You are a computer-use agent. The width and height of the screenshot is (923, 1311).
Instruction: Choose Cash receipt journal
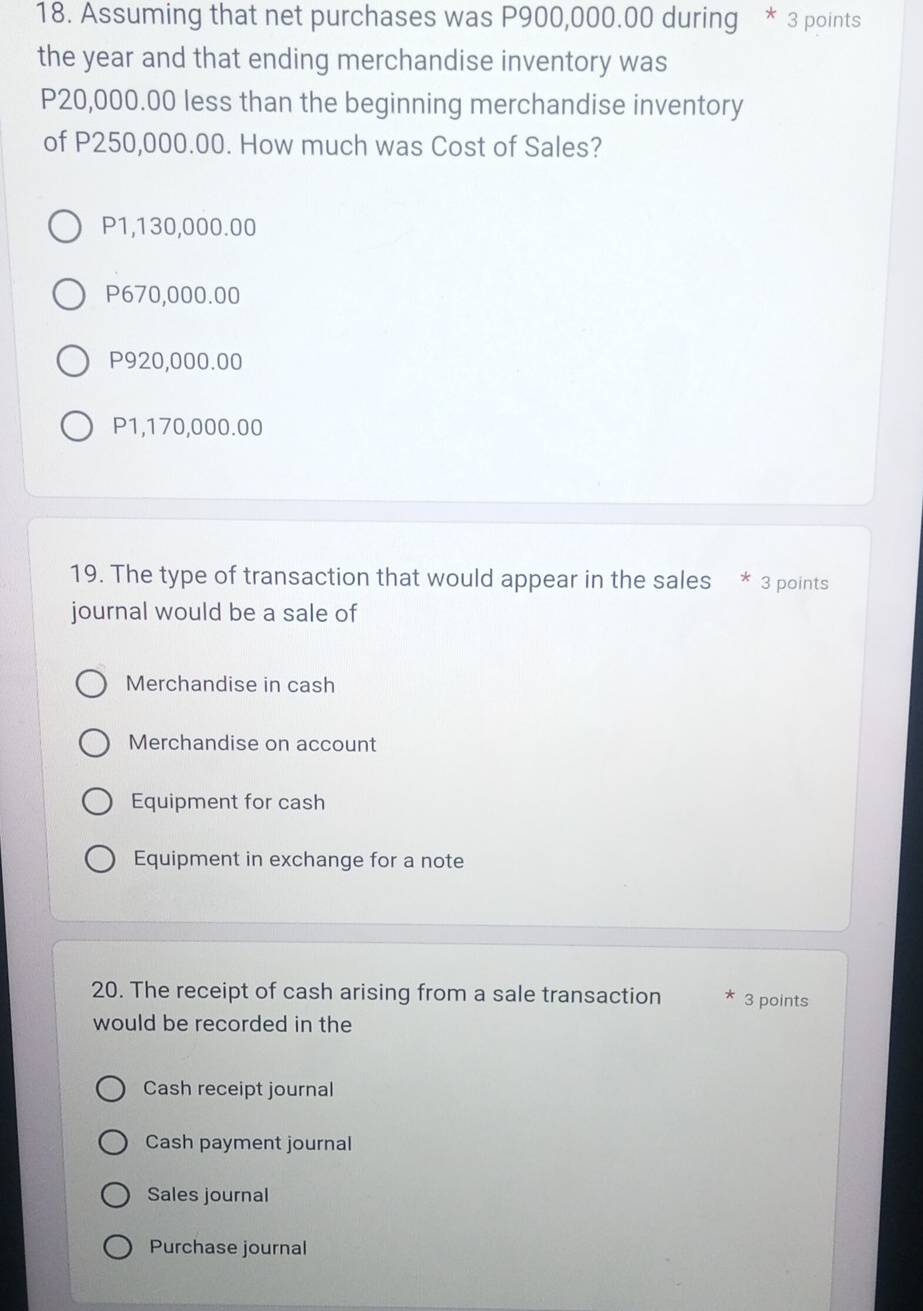[110, 1089]
